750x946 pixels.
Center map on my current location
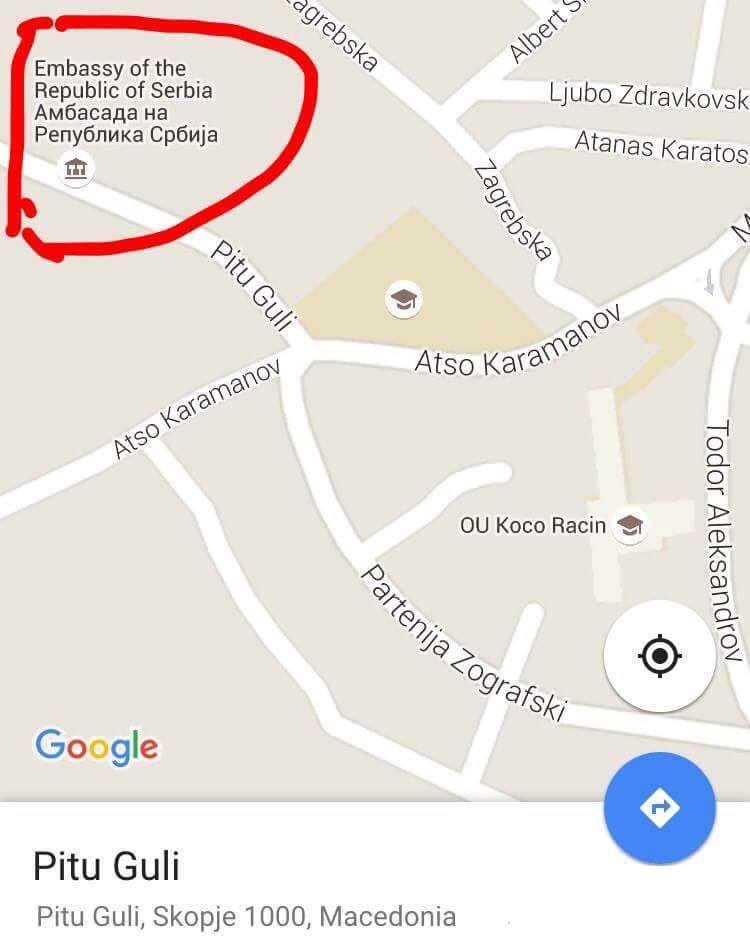coord(659,656)
